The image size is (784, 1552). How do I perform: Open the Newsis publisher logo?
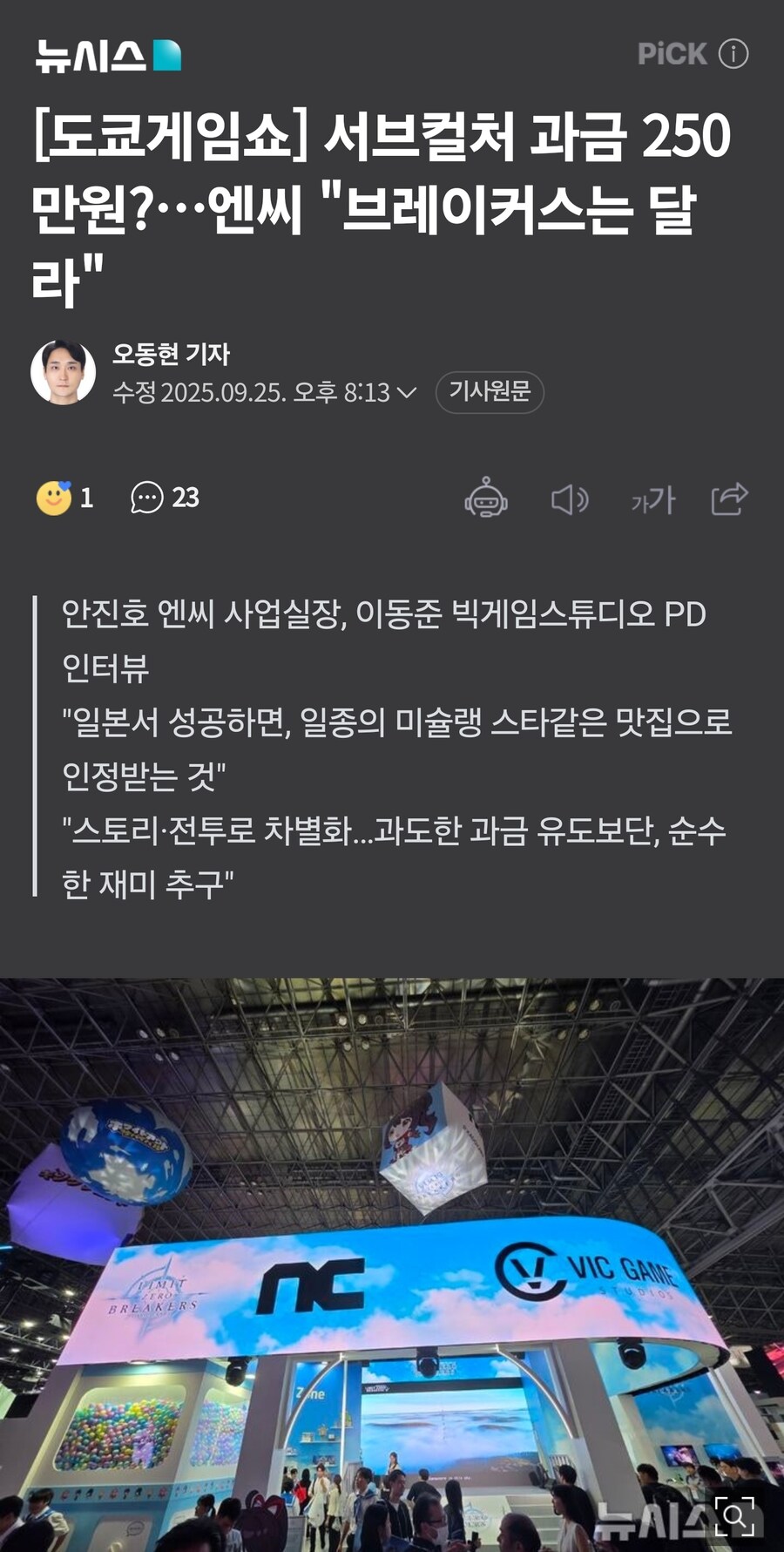[108, 56]
